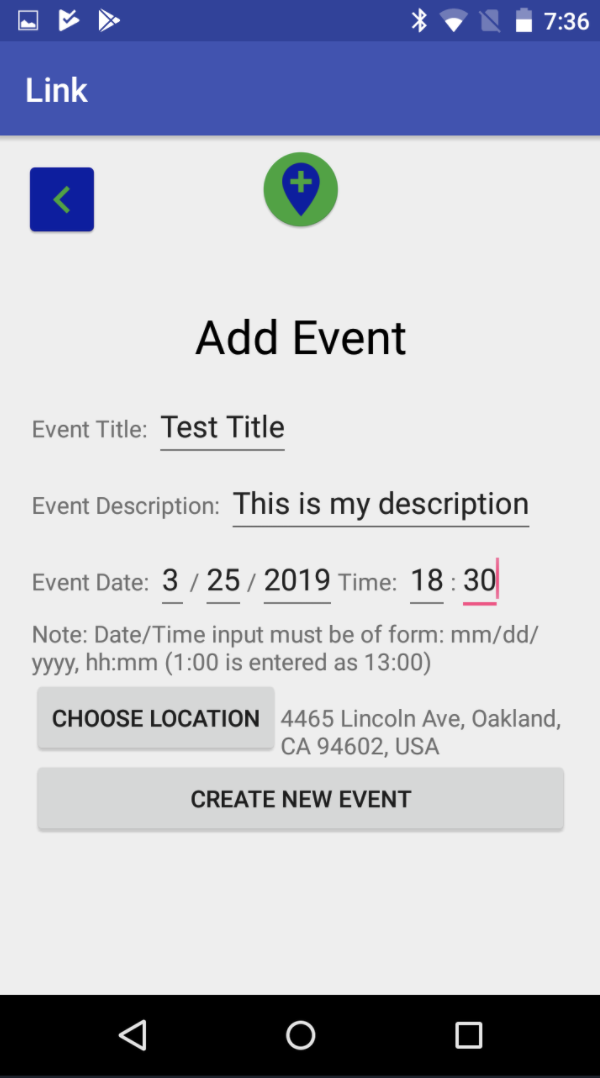Tap the day field showing 25
This screenshot has width=600, height=1078.
point(223,581)
